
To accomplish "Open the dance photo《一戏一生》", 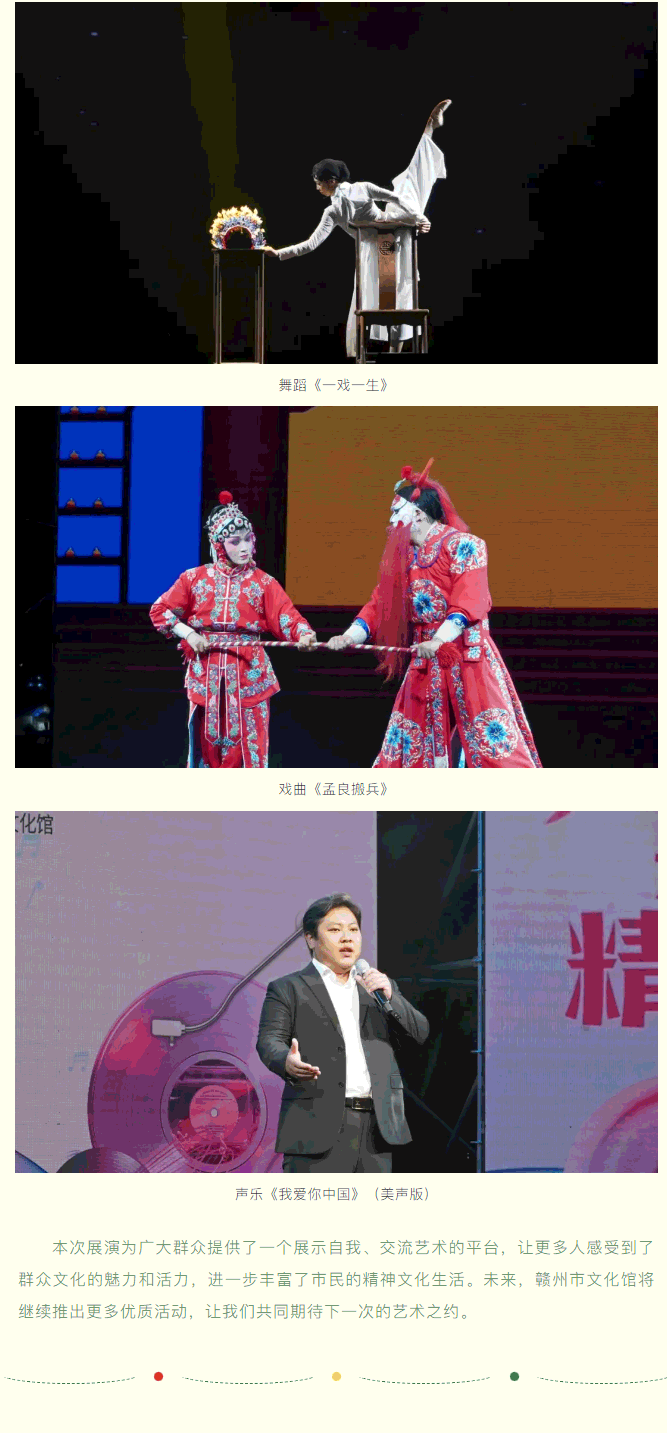I will 336,183.
